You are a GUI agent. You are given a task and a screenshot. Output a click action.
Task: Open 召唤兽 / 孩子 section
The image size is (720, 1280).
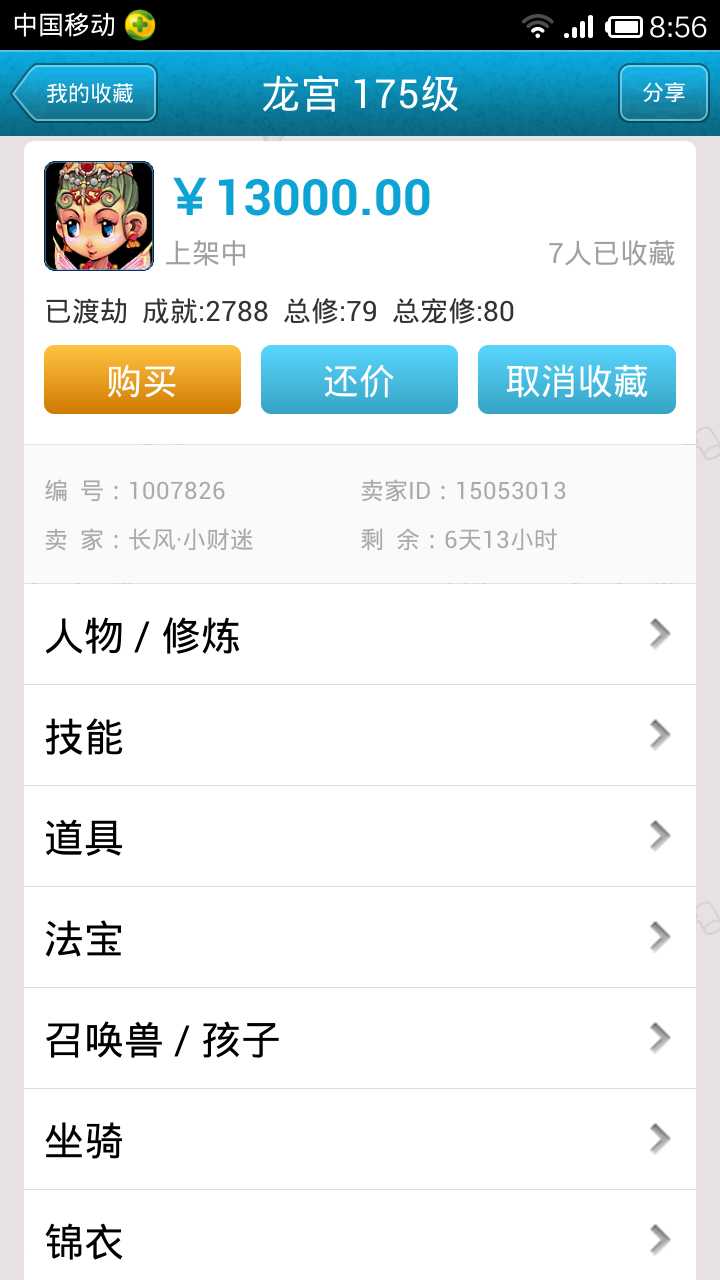point(359,1039)
